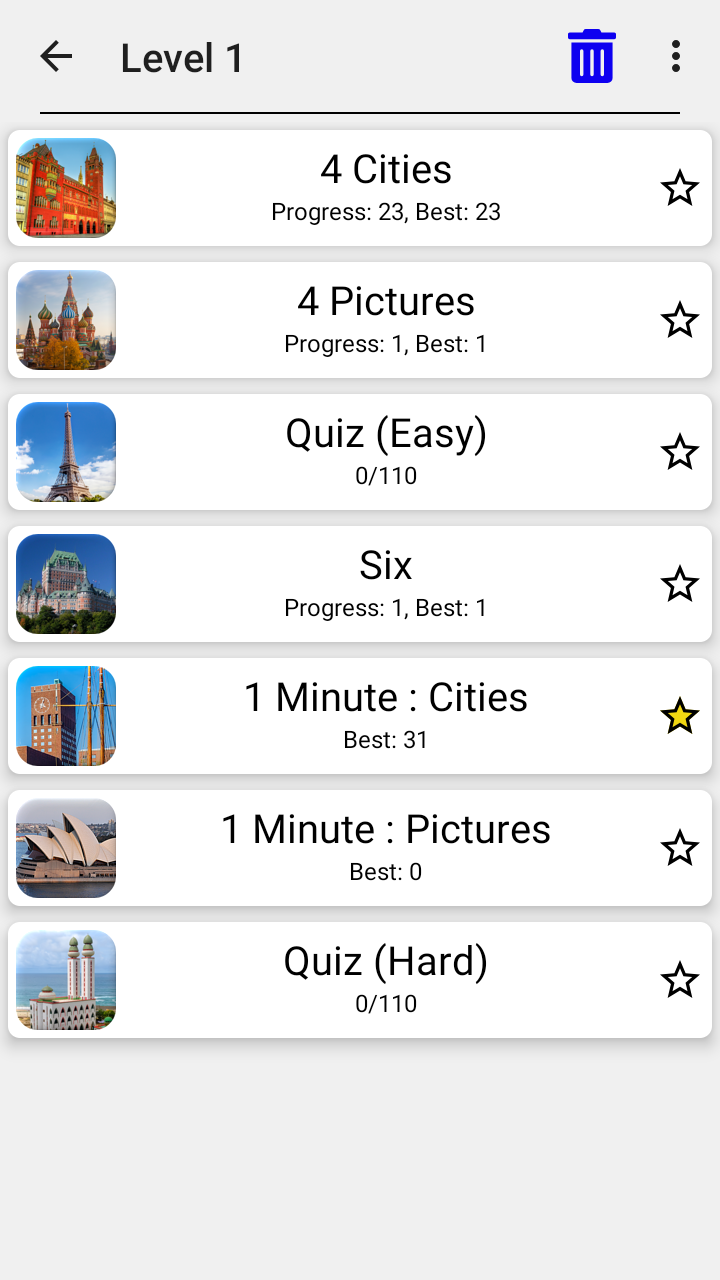
Task: Tap the trash icon to reset progress
Action: tap(591, 57)
